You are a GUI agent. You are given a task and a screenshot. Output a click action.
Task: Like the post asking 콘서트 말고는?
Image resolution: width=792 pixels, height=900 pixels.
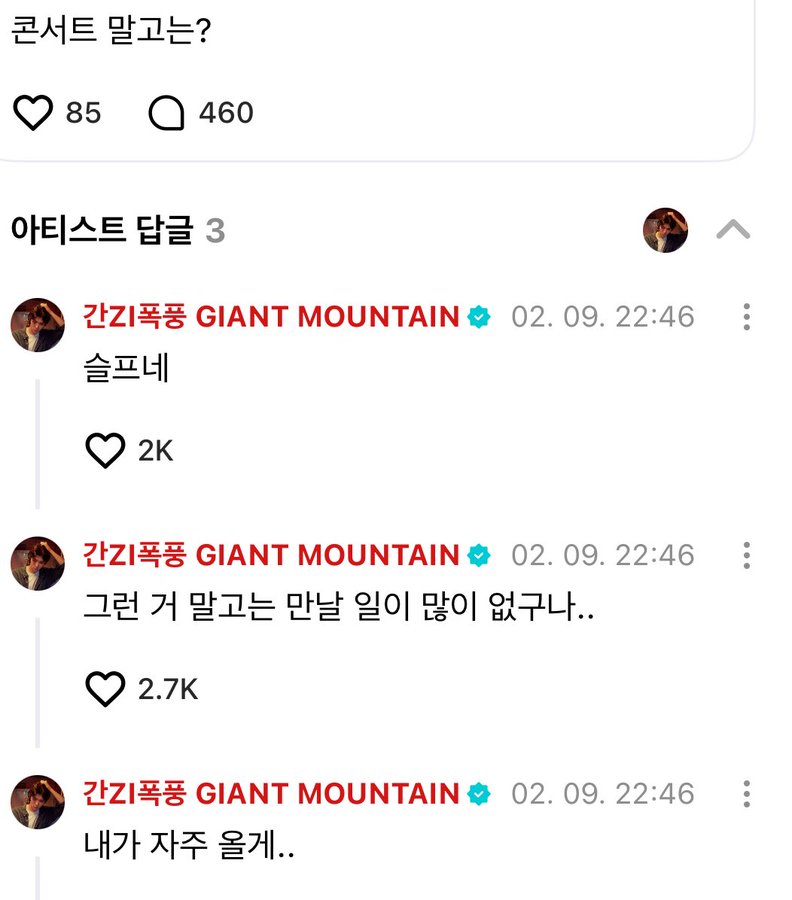33,113
